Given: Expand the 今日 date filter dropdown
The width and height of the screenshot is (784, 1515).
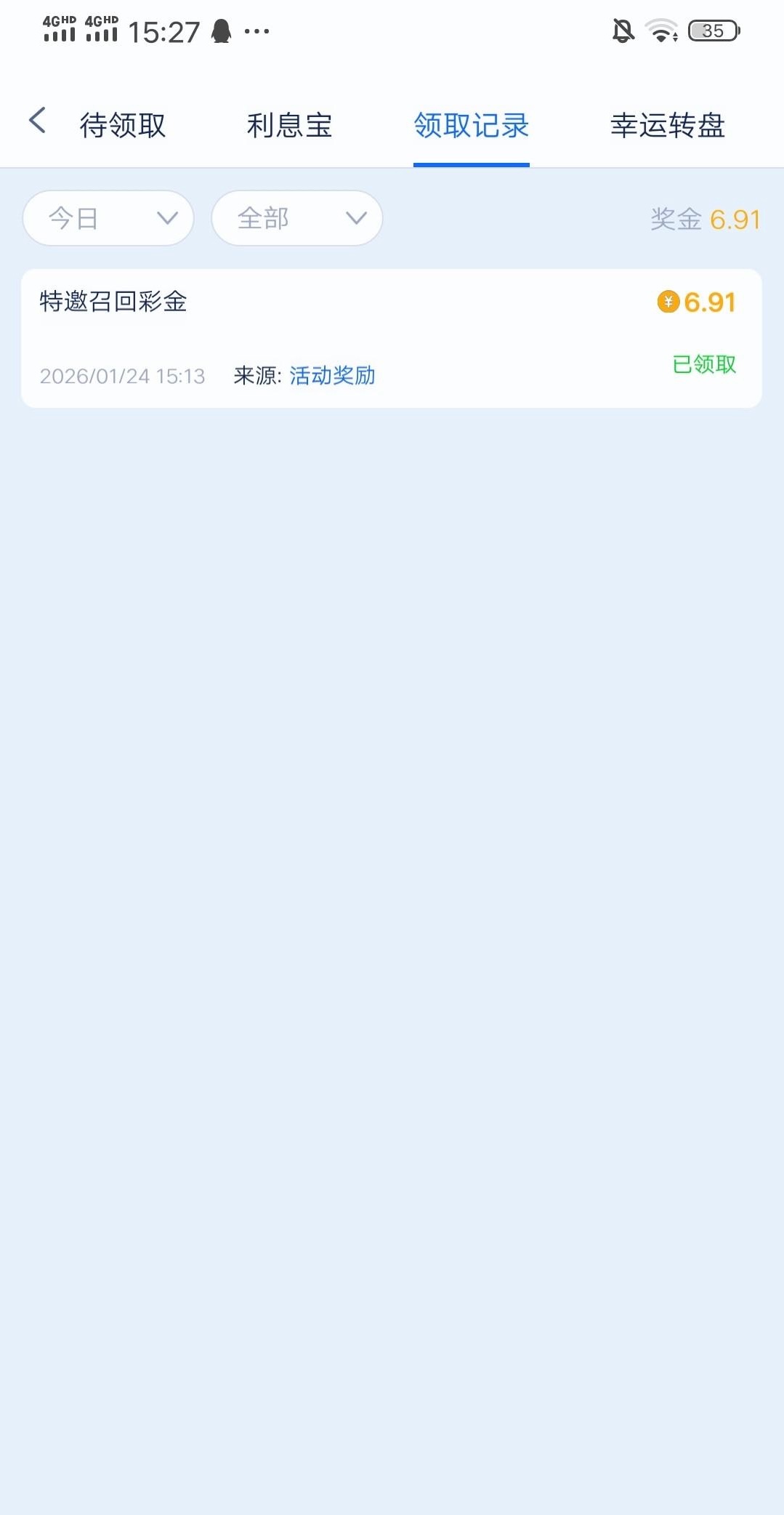Looking at the screenshot, I should click(108, 218).
